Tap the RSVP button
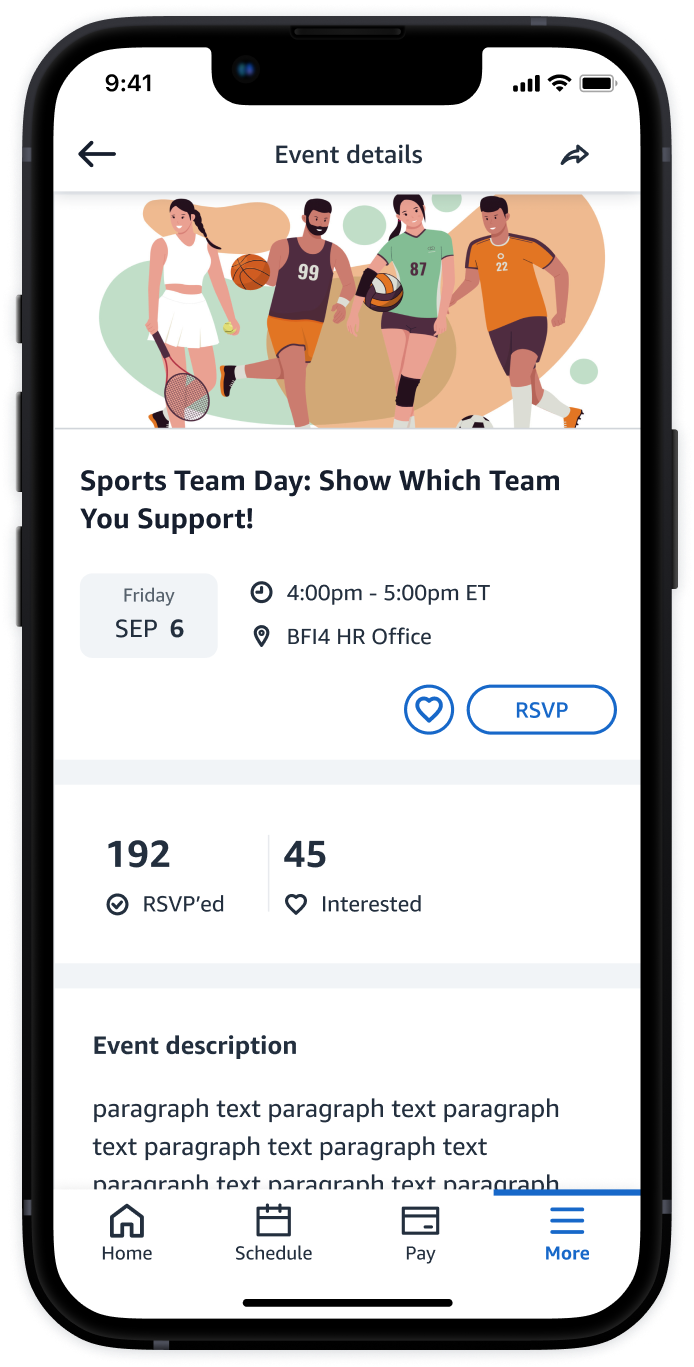This screenshot has width=694, height=1367. (x=541, y=710)
